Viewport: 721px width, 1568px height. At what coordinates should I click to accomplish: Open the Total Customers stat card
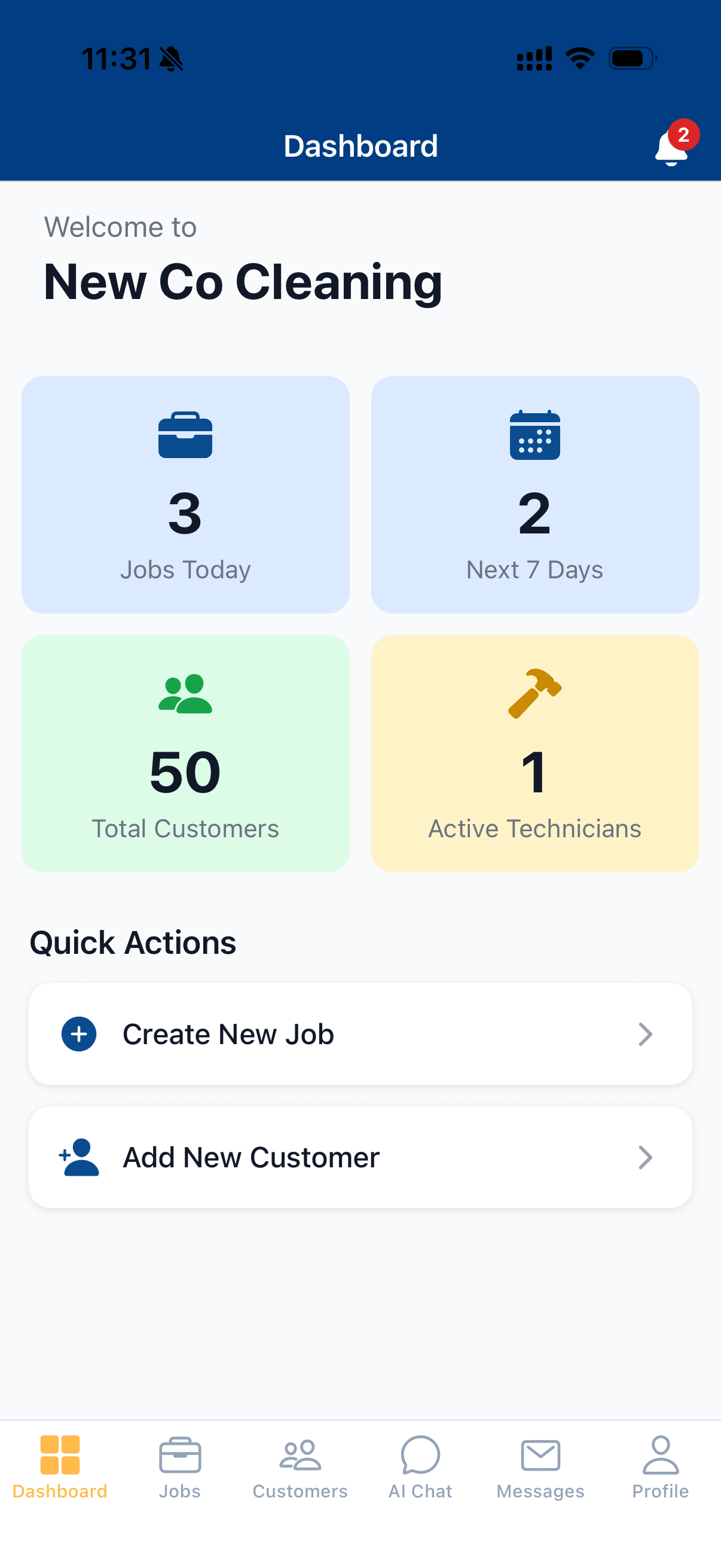coord(185,754)
